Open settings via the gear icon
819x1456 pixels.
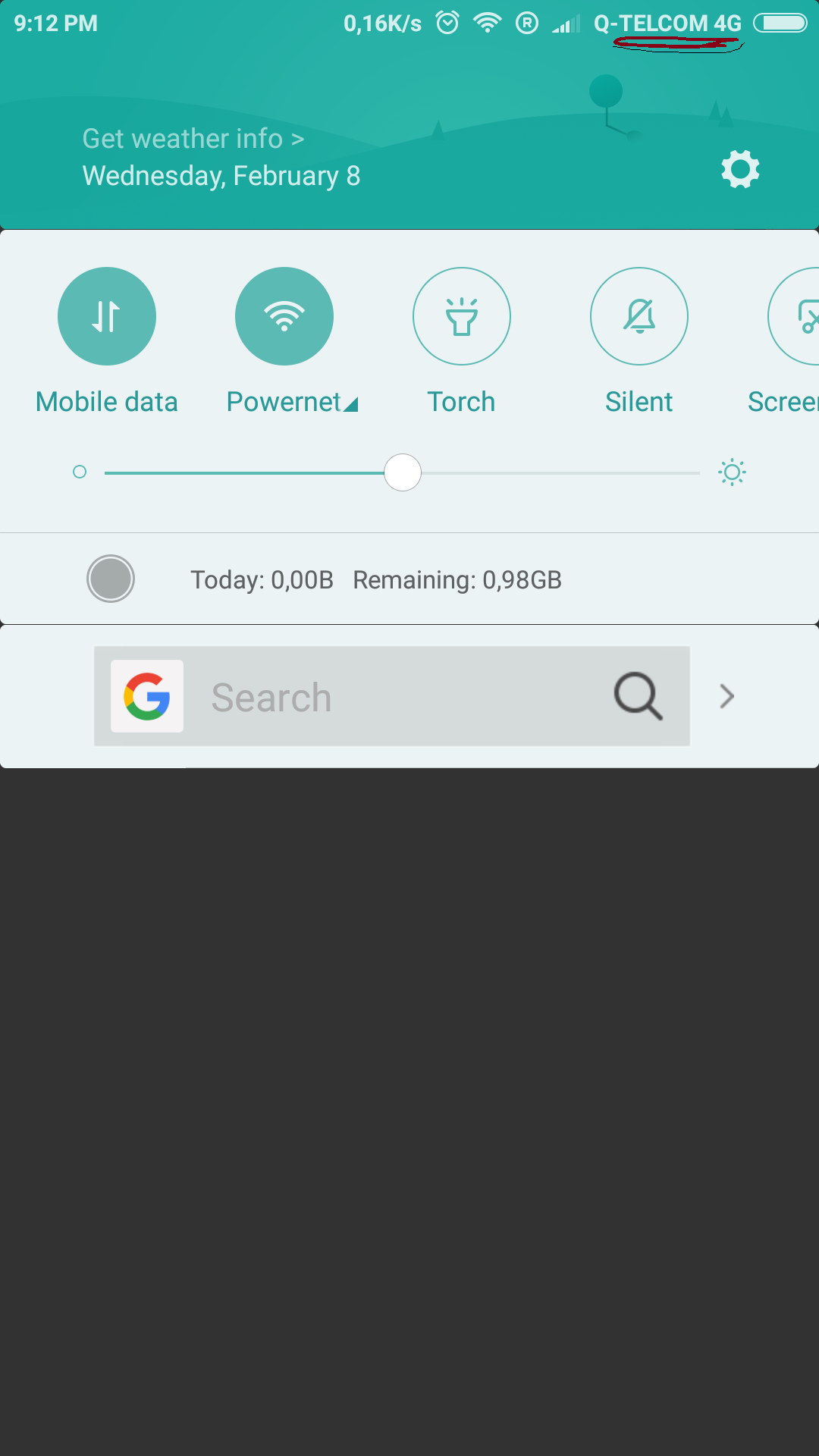(740, 169)
